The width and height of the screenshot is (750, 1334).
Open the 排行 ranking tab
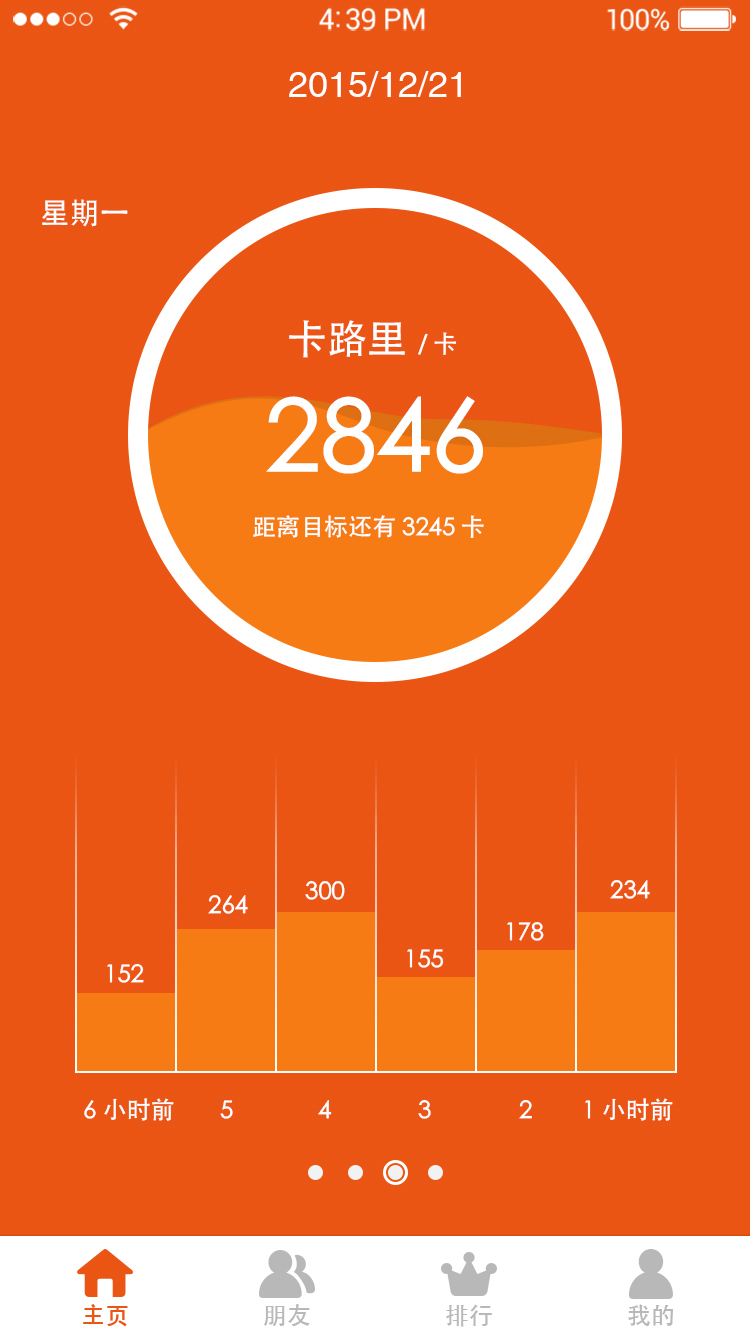(x=469, y=1286)
